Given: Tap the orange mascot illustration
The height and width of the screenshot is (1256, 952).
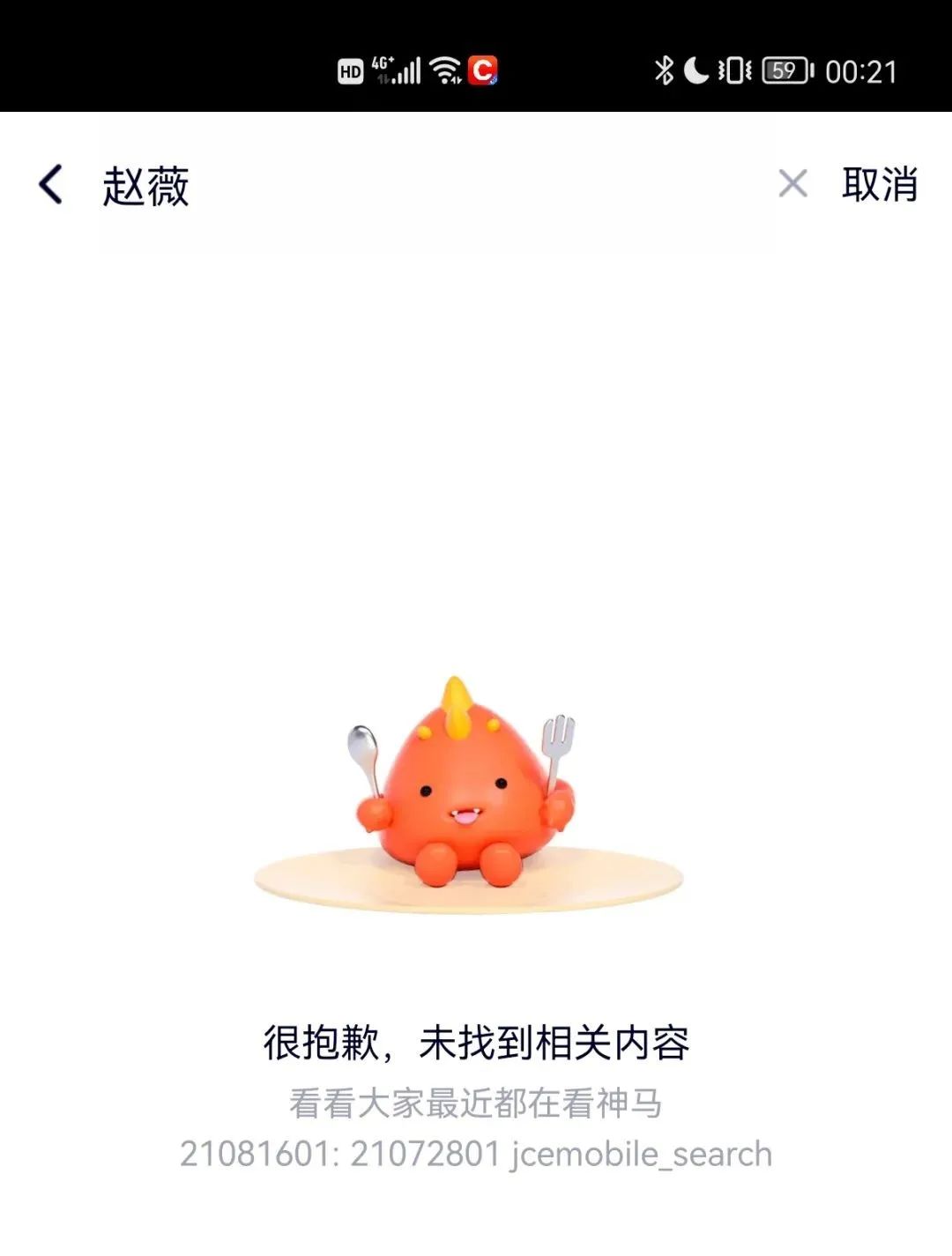Looking at the screenshot, I should click(465, 793).
